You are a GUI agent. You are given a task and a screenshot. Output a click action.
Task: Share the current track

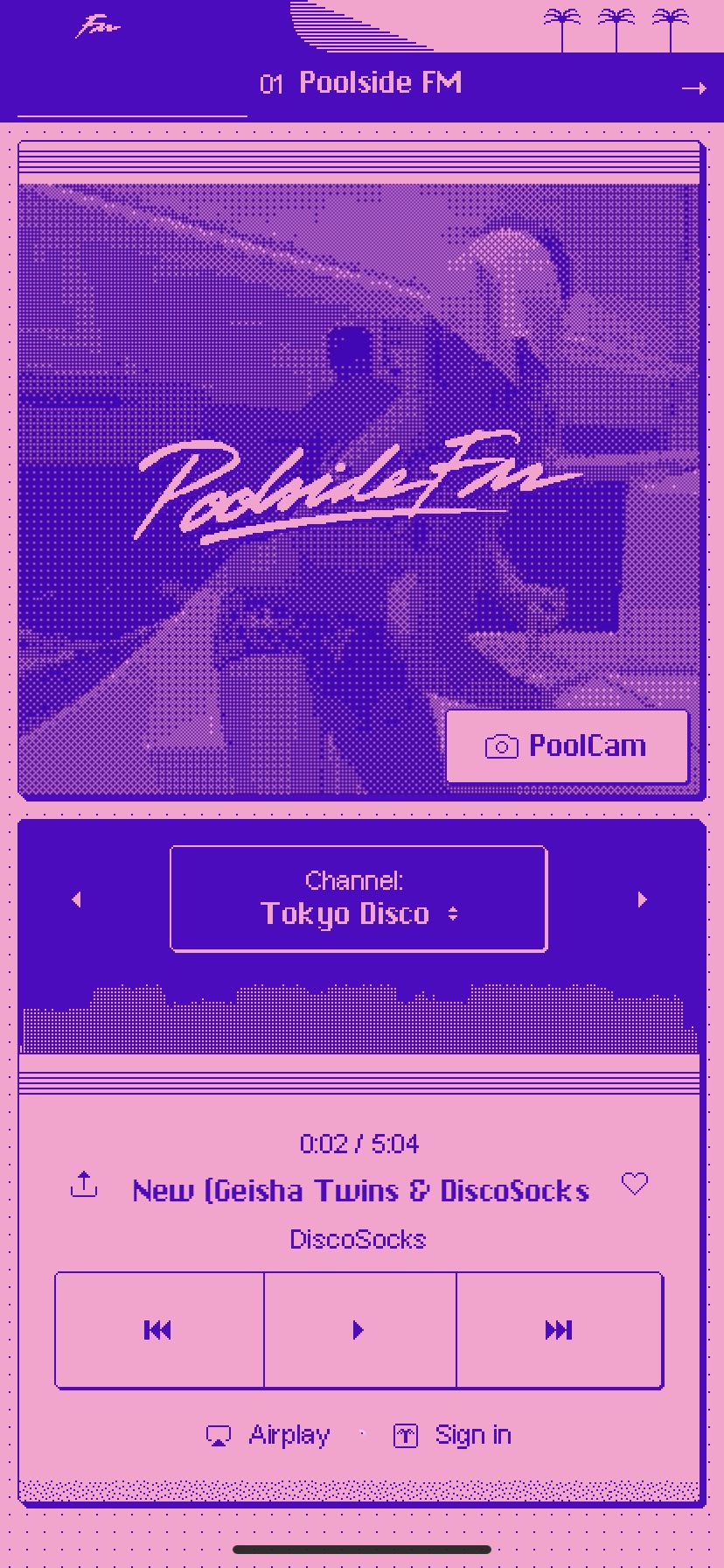point(84,1185)
